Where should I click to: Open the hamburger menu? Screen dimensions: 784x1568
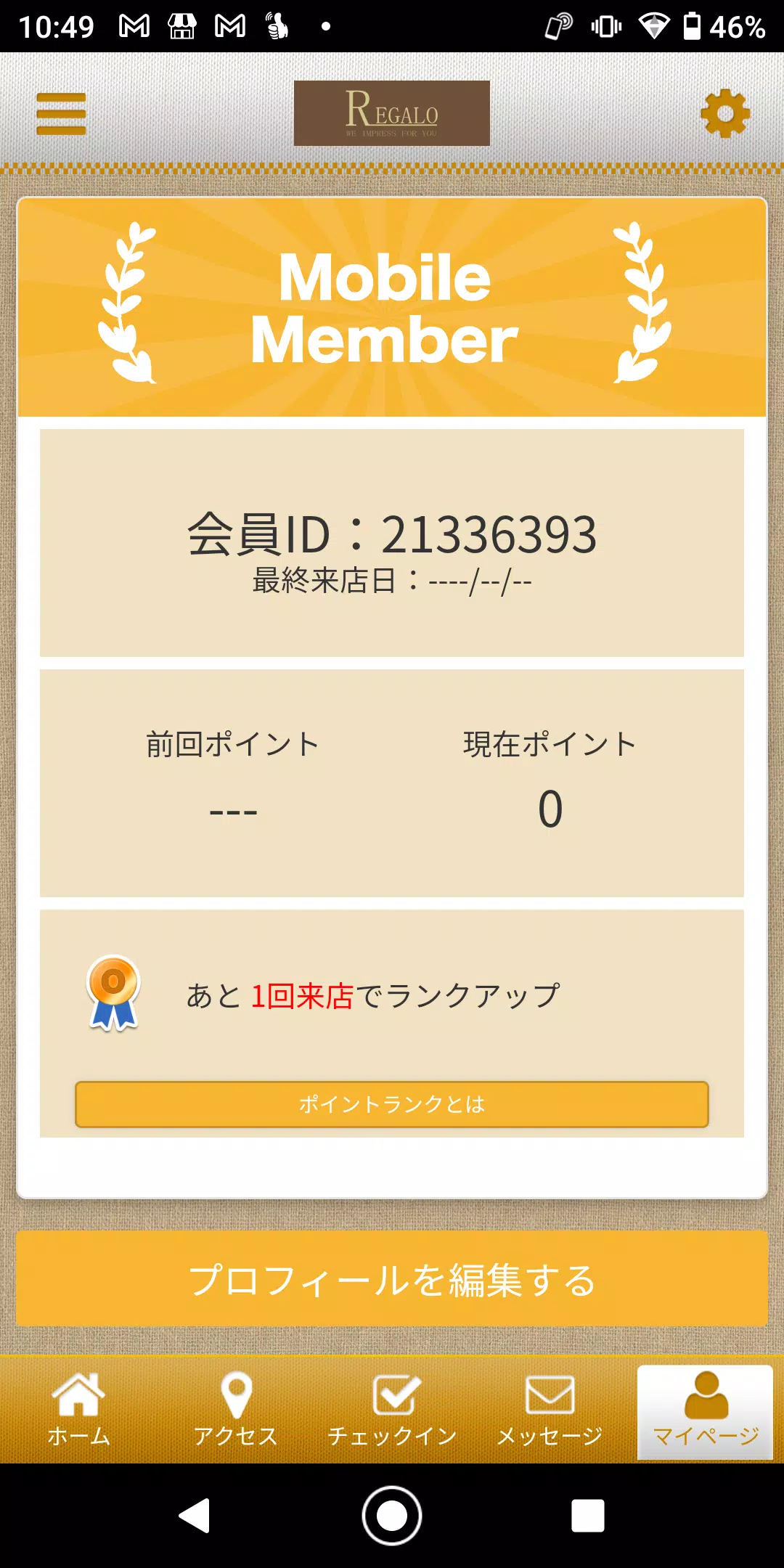coord(61,113)
